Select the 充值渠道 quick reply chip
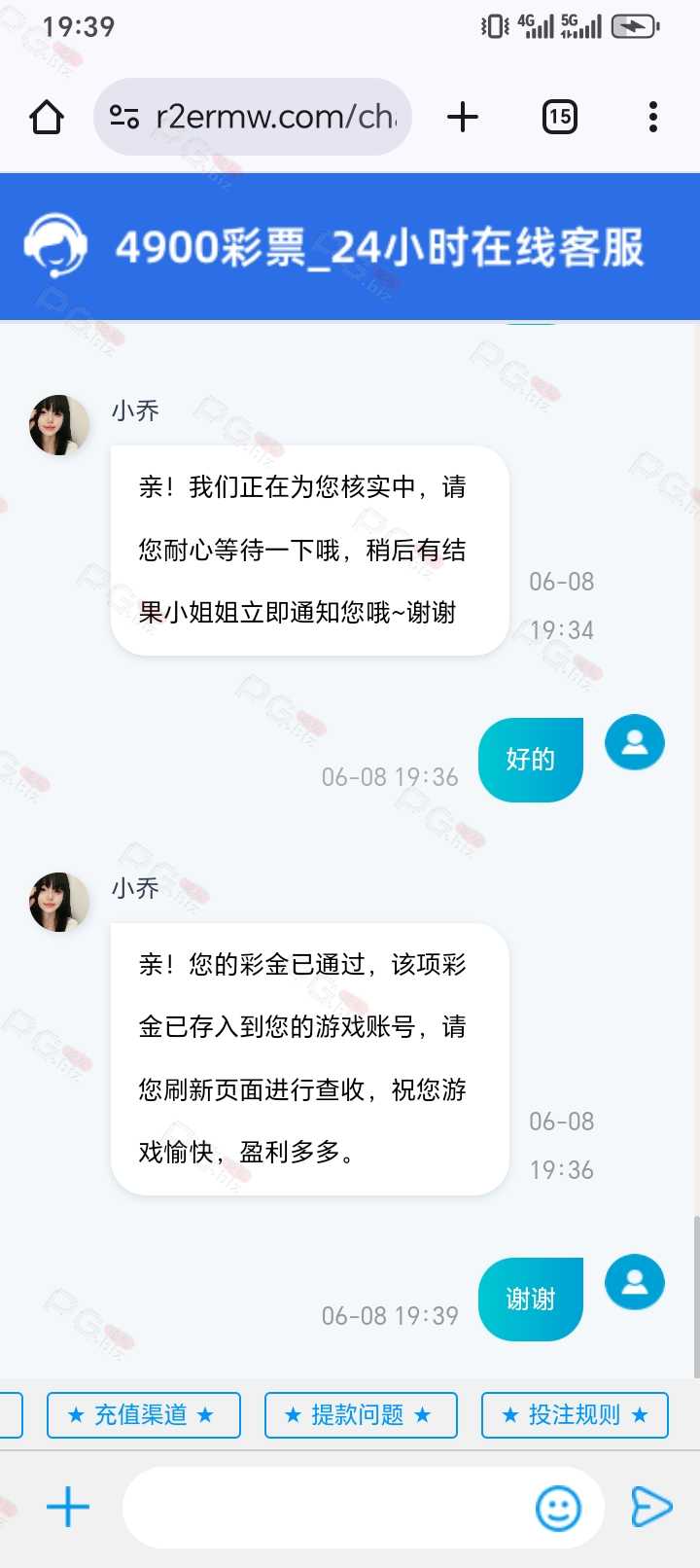The height and width of the screenshot is (1568, 700). coord(144,1414)
